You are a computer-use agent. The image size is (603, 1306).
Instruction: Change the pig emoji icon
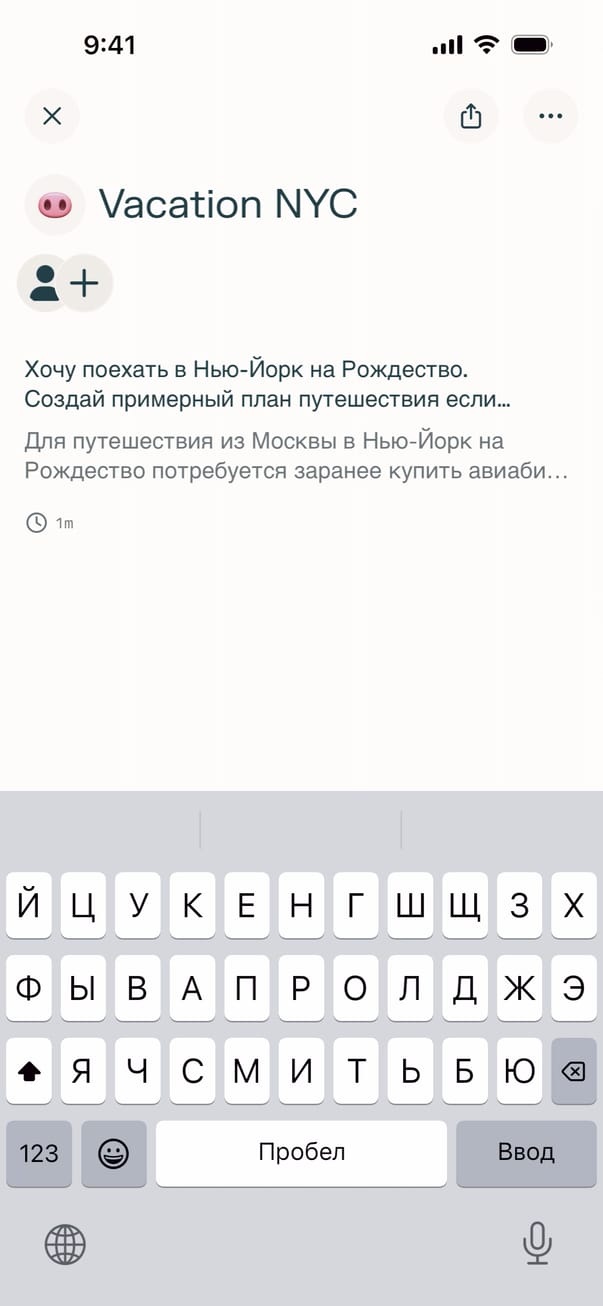(55, 206)
